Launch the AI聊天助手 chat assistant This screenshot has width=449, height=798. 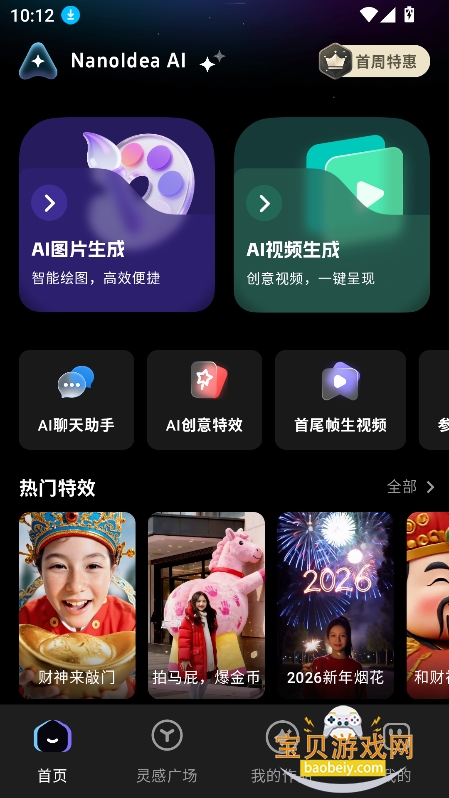(76, 400)
